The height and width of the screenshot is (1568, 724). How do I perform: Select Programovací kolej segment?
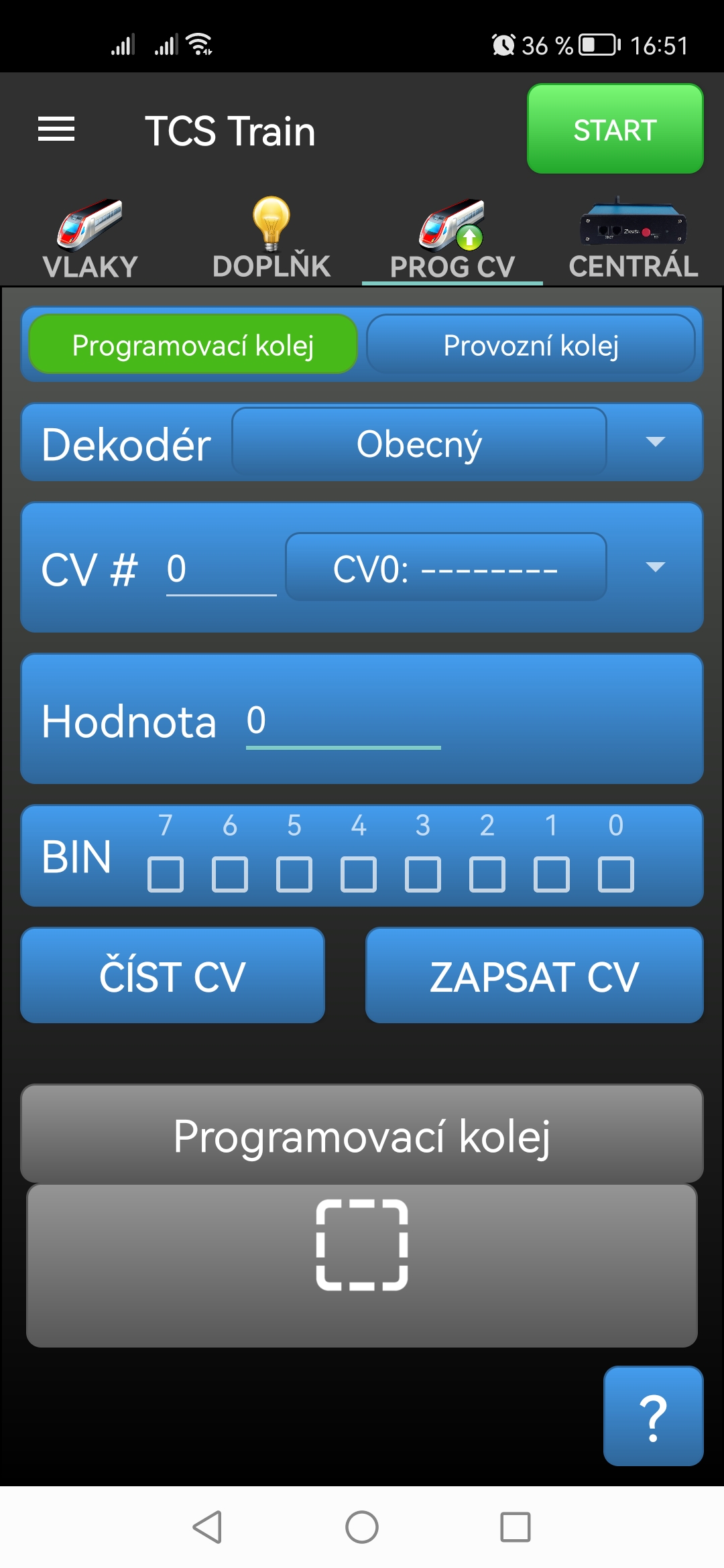click(x=193, y=346)
